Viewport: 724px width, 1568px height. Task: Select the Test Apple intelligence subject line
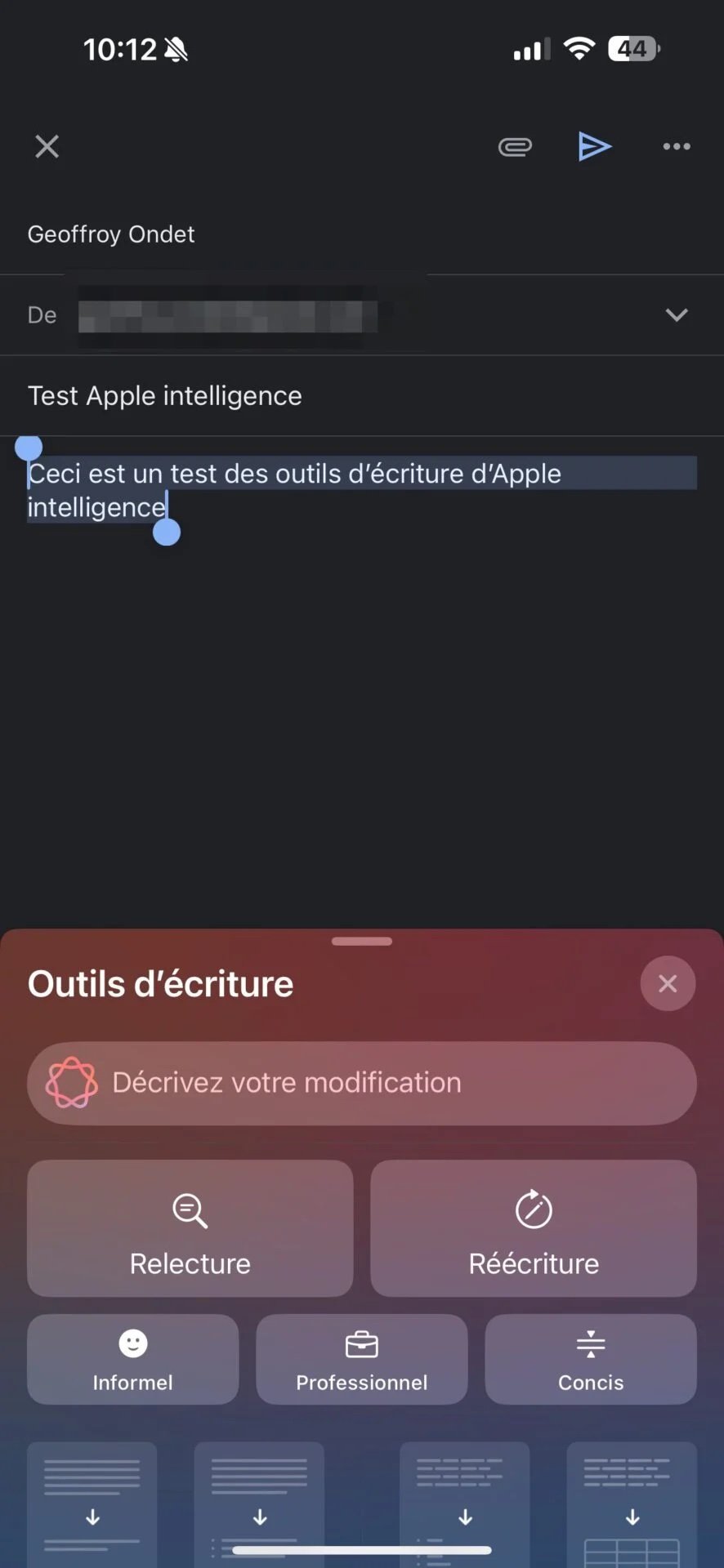(164, 395)
